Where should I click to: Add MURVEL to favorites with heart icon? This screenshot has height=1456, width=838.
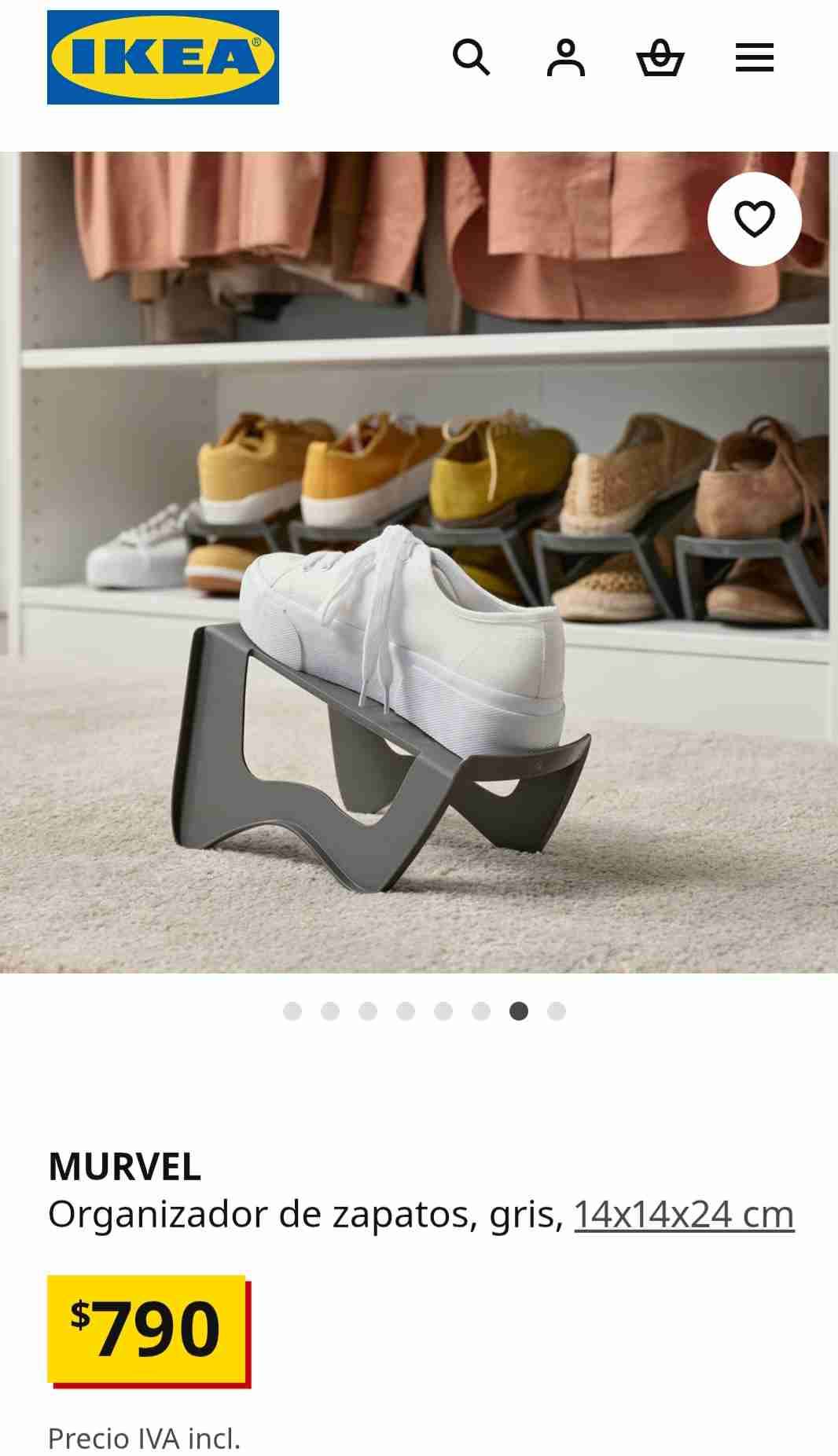(x=754, y=219)
